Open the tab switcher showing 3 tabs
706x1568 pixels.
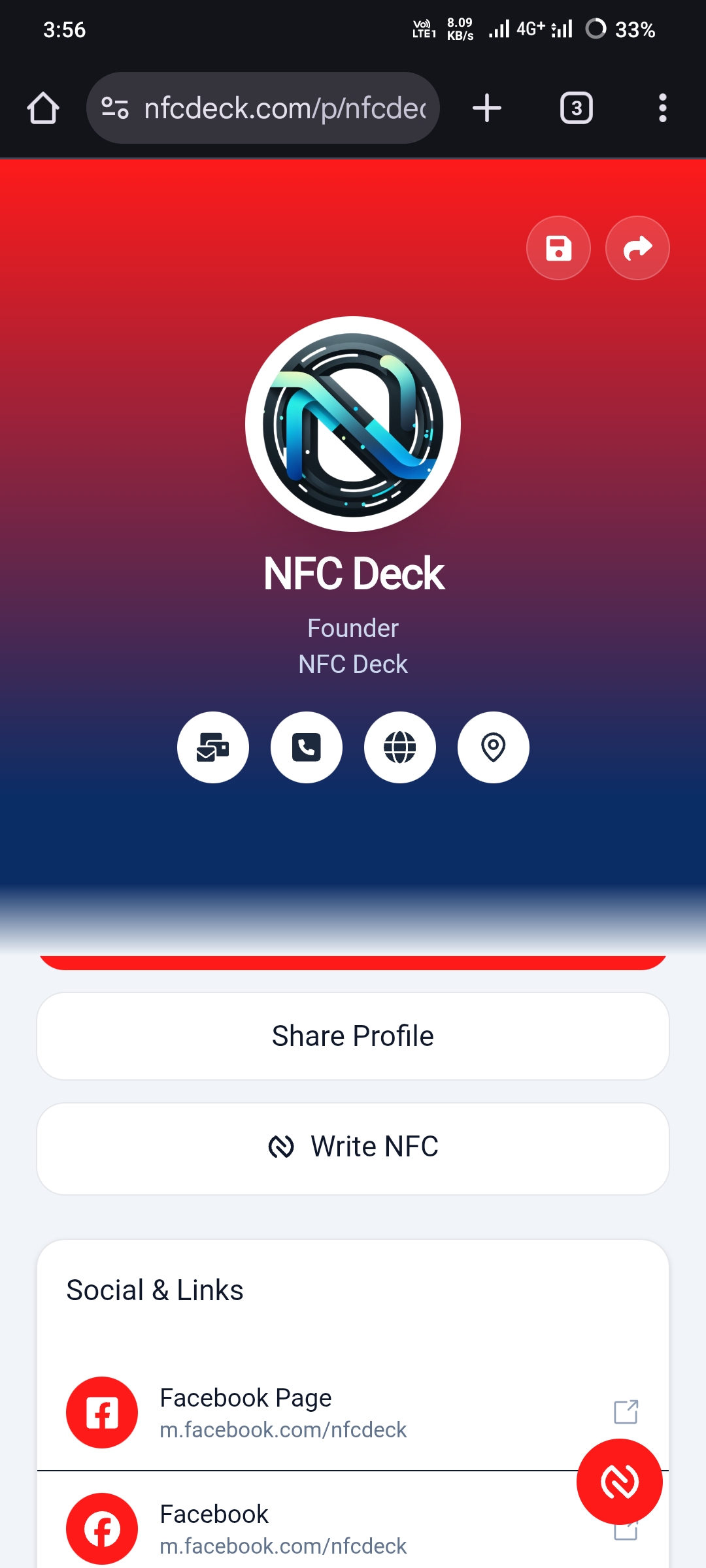[576, 108]
